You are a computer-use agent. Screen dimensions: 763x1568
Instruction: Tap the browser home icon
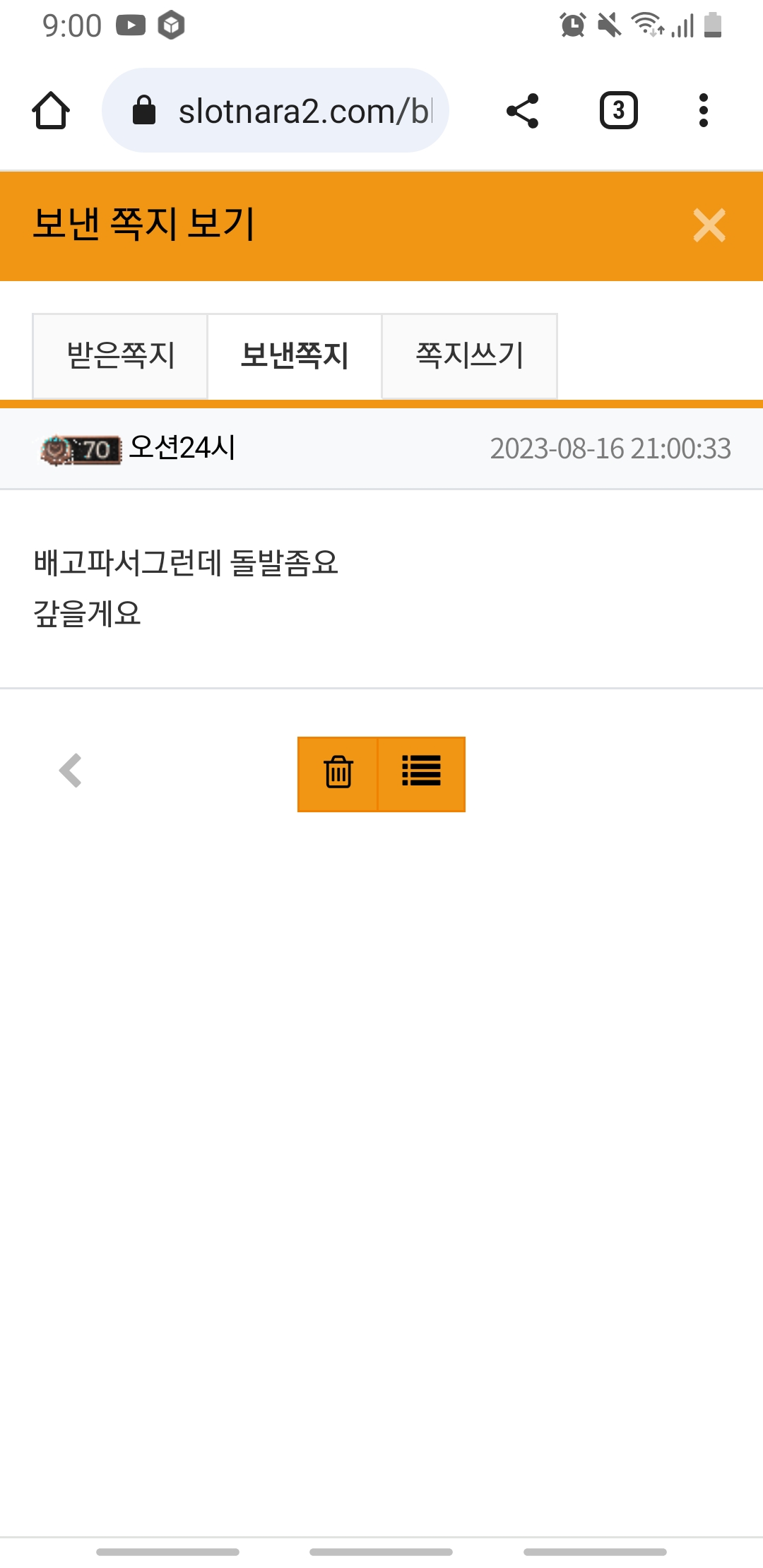click(51, 111)
